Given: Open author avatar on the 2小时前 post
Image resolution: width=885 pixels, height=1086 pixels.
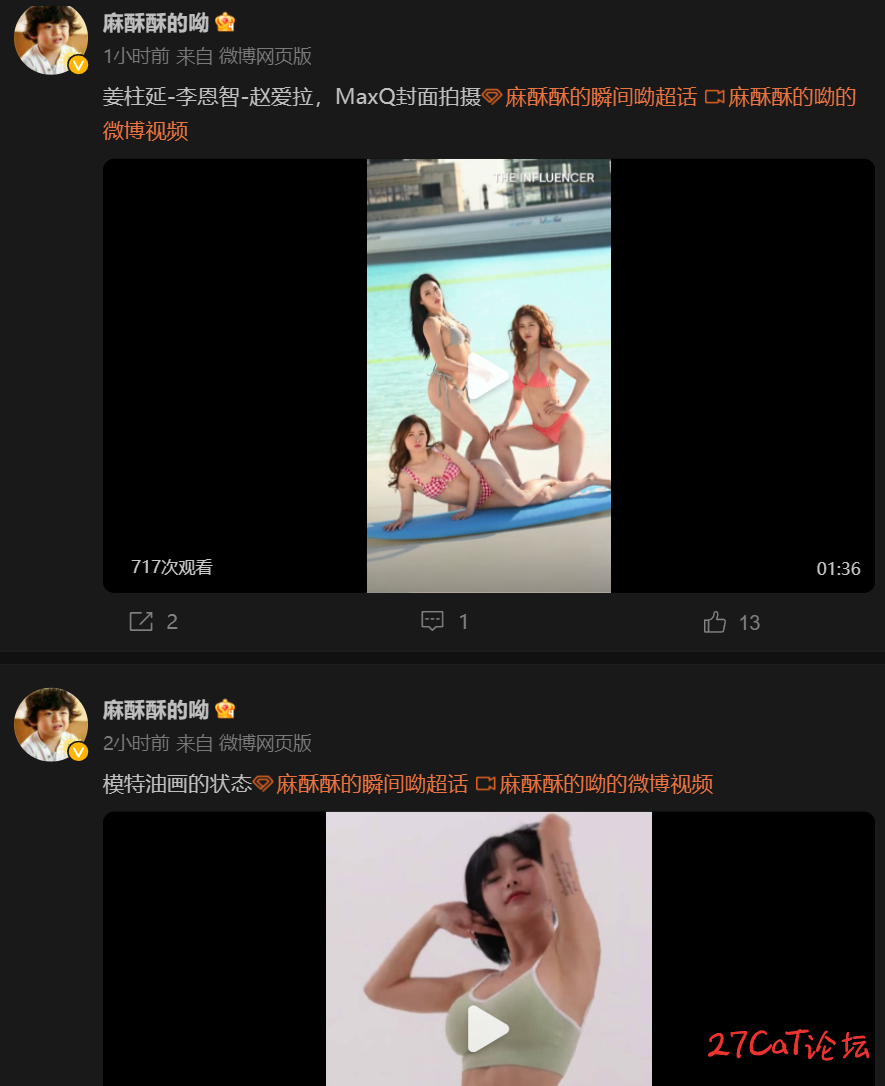Looking at the screenshot, I should point(50,724).
